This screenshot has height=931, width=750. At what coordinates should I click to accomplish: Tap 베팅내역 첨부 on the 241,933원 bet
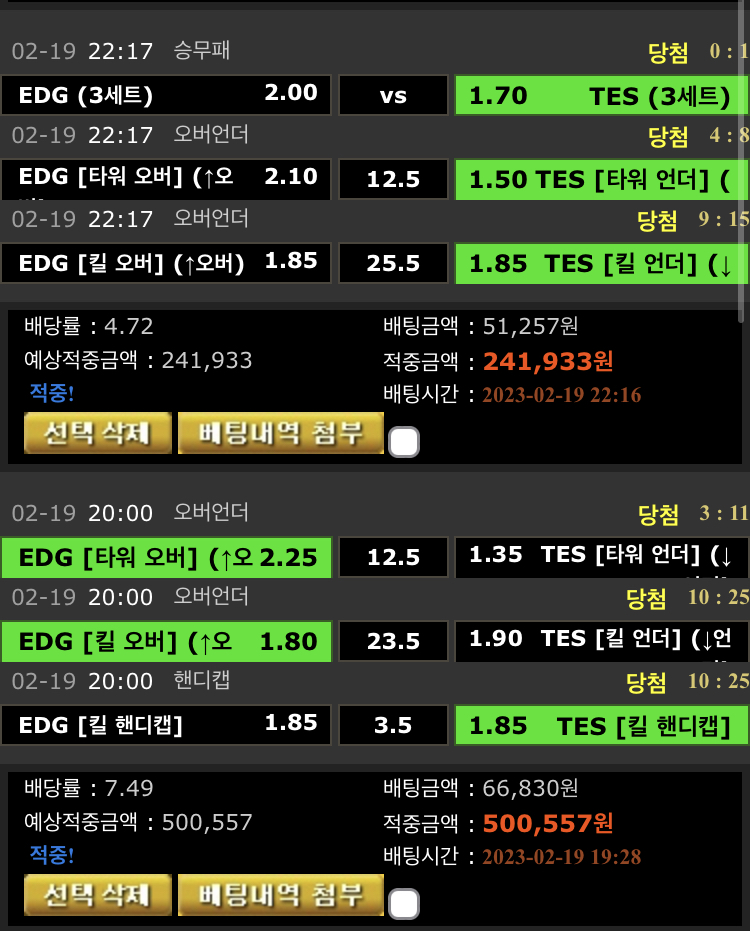(x=281, y=433)
